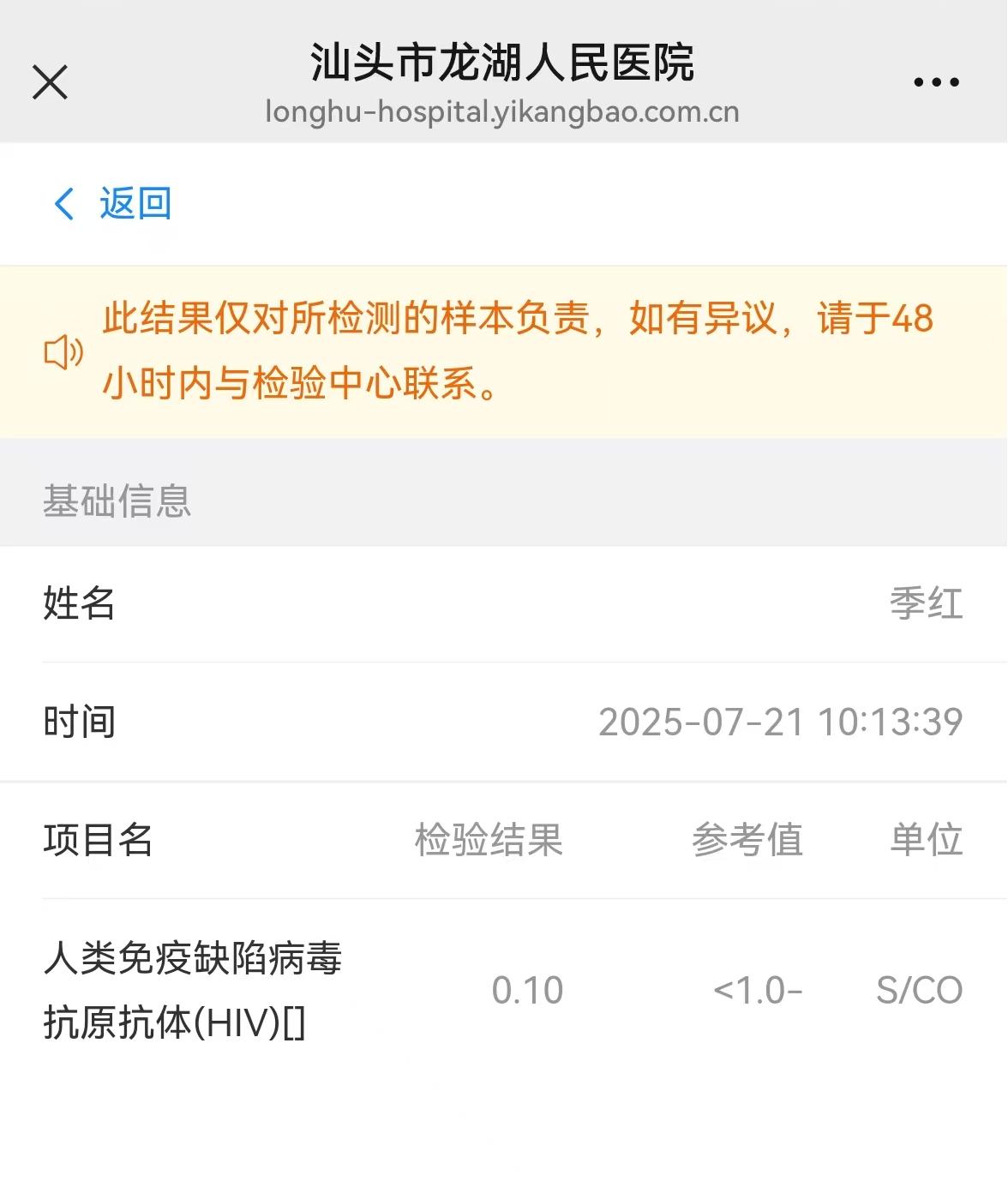Open the 返回 back link
The width and height of the screenshot is (1008, 1187).
pyautogui.click(x=135, y=204)
